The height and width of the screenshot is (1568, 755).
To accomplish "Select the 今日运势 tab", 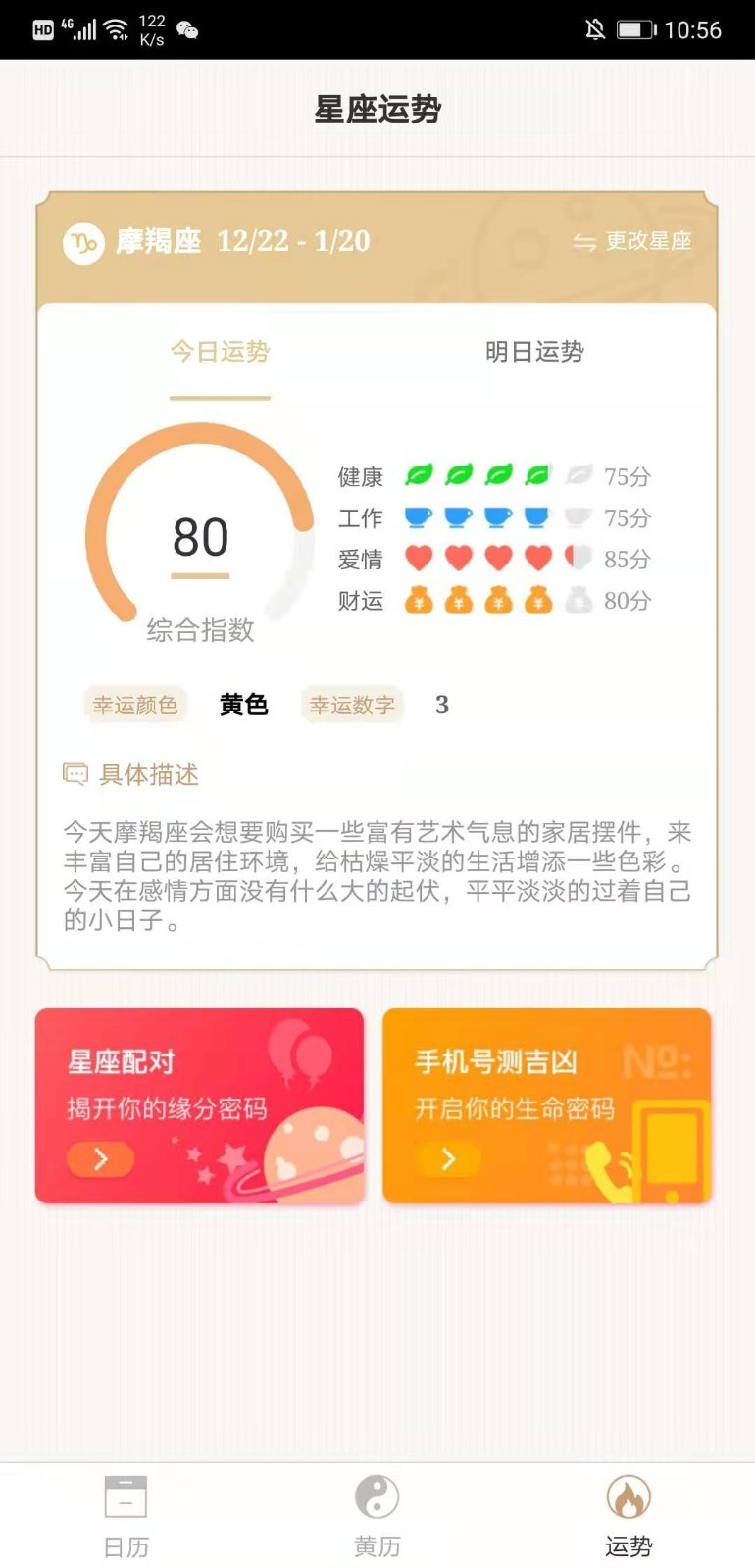I will (x=220, y=352).
